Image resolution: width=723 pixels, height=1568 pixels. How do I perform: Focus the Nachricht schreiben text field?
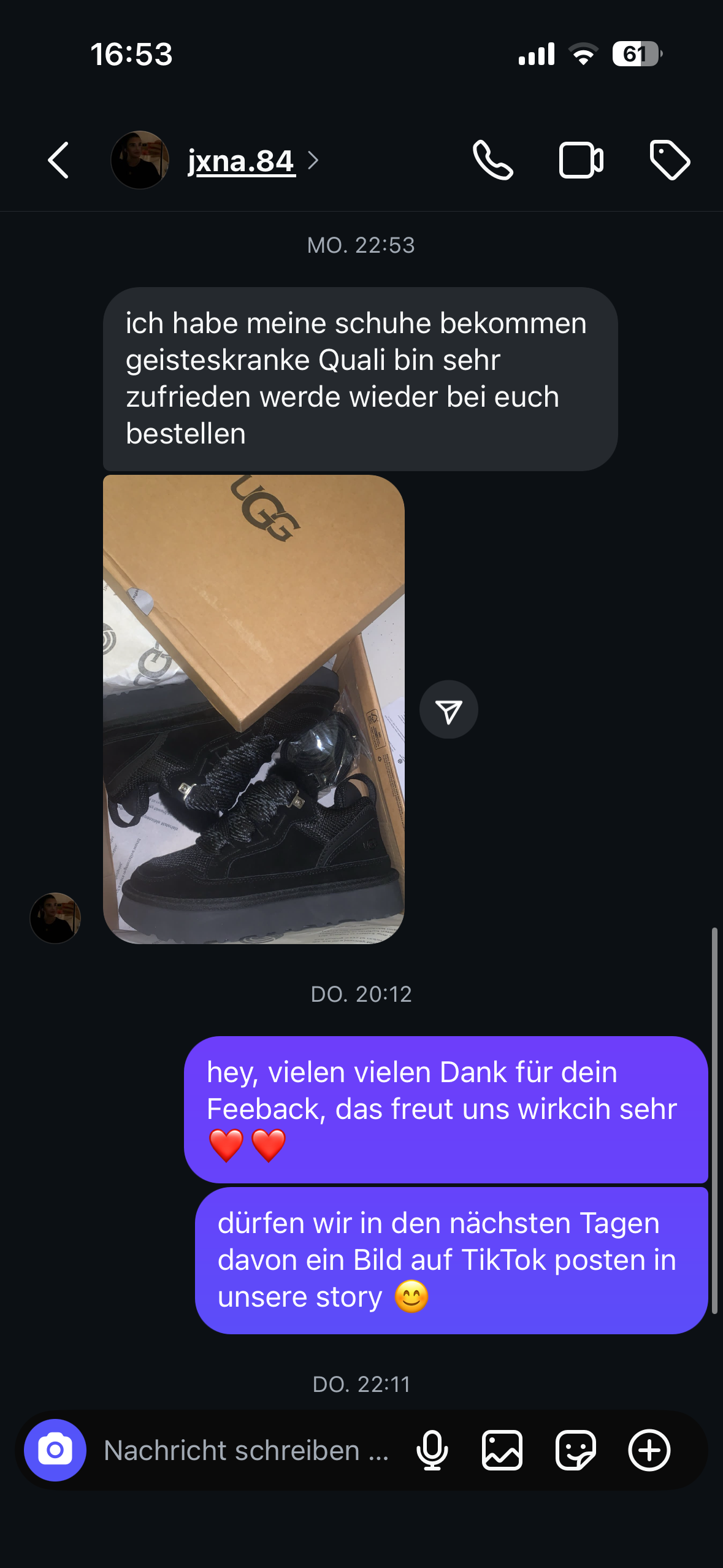[x=245, y=1451]
